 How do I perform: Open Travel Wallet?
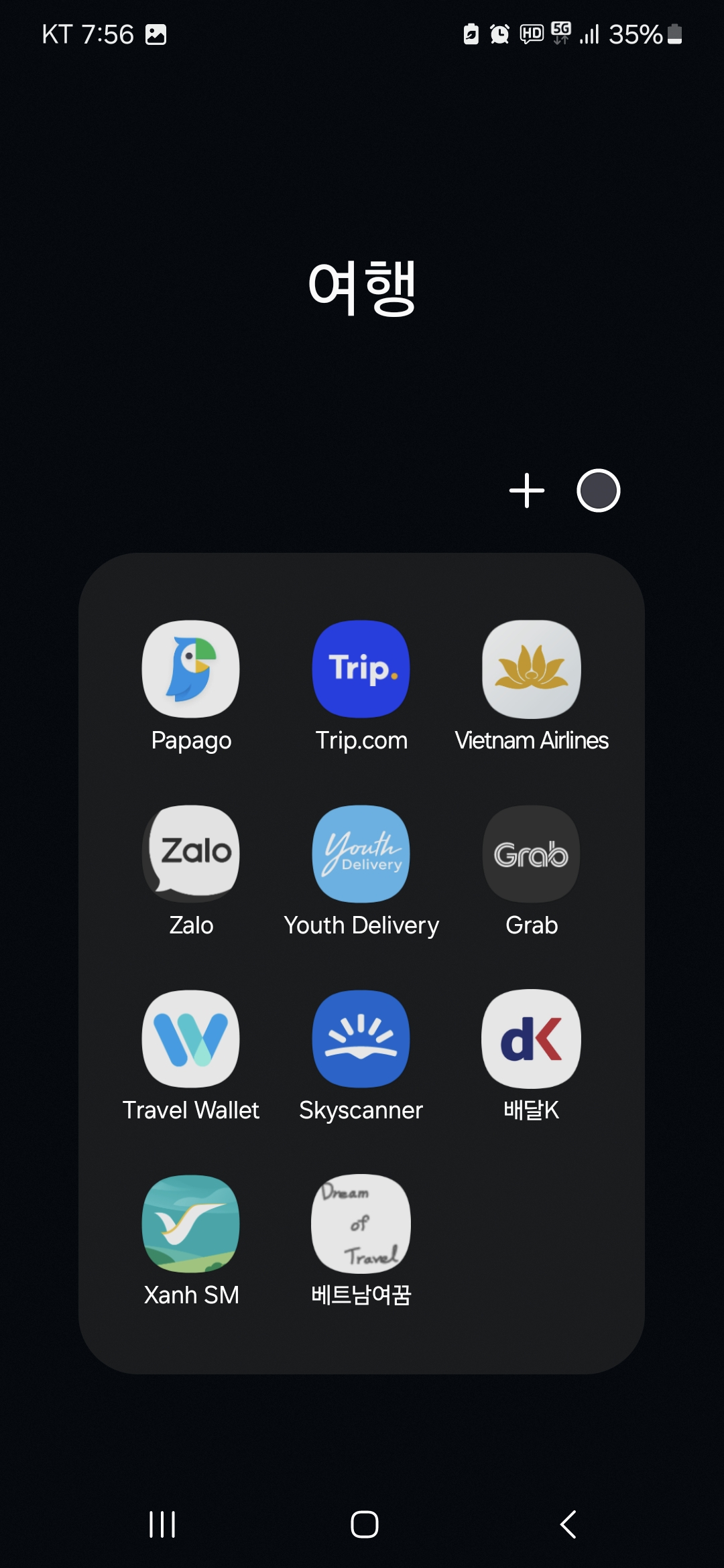point(191,1039)
